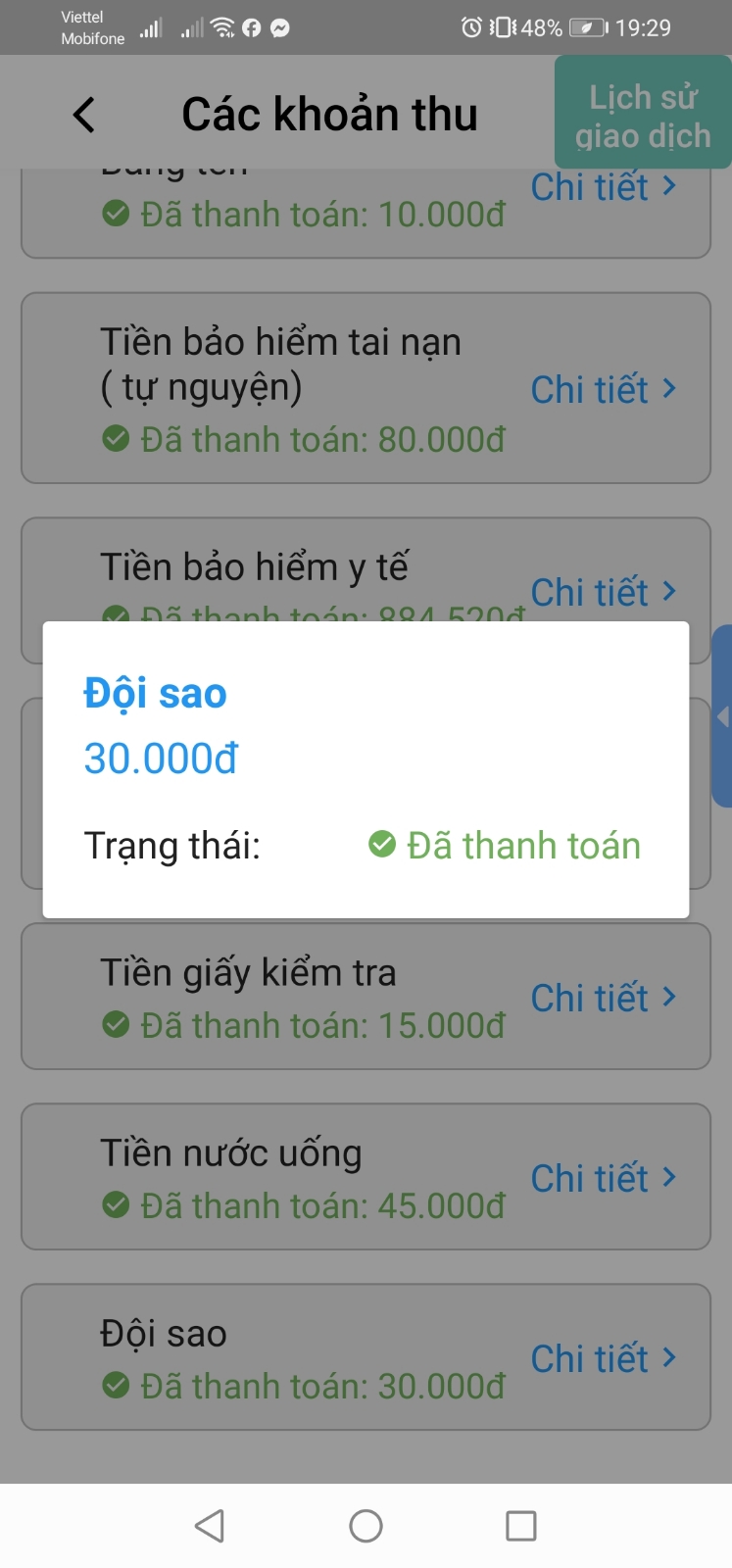
Task: Tap the system back button
Action: point(210,1526)
